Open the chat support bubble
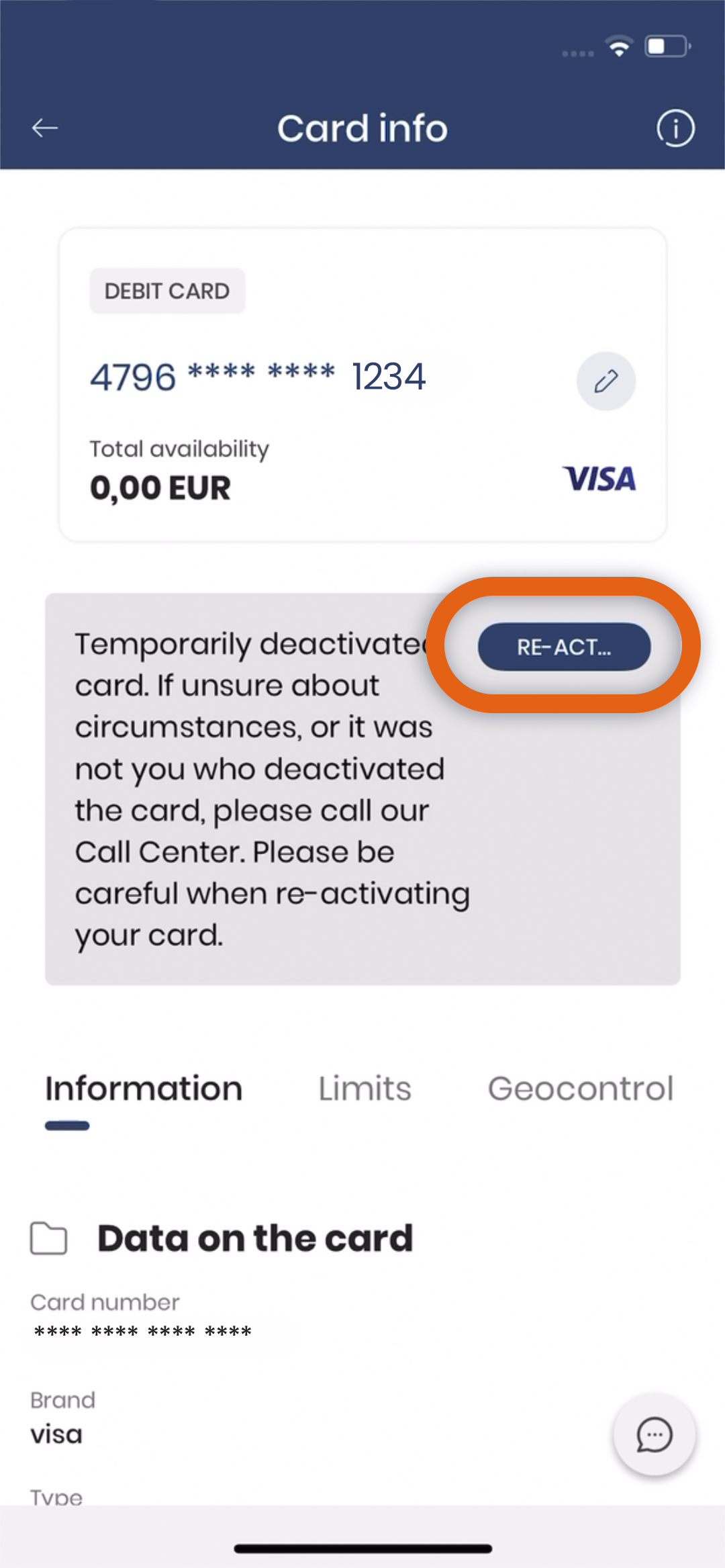The image size is (725, 1568). pyautogui.click(x=654, y=1434)
